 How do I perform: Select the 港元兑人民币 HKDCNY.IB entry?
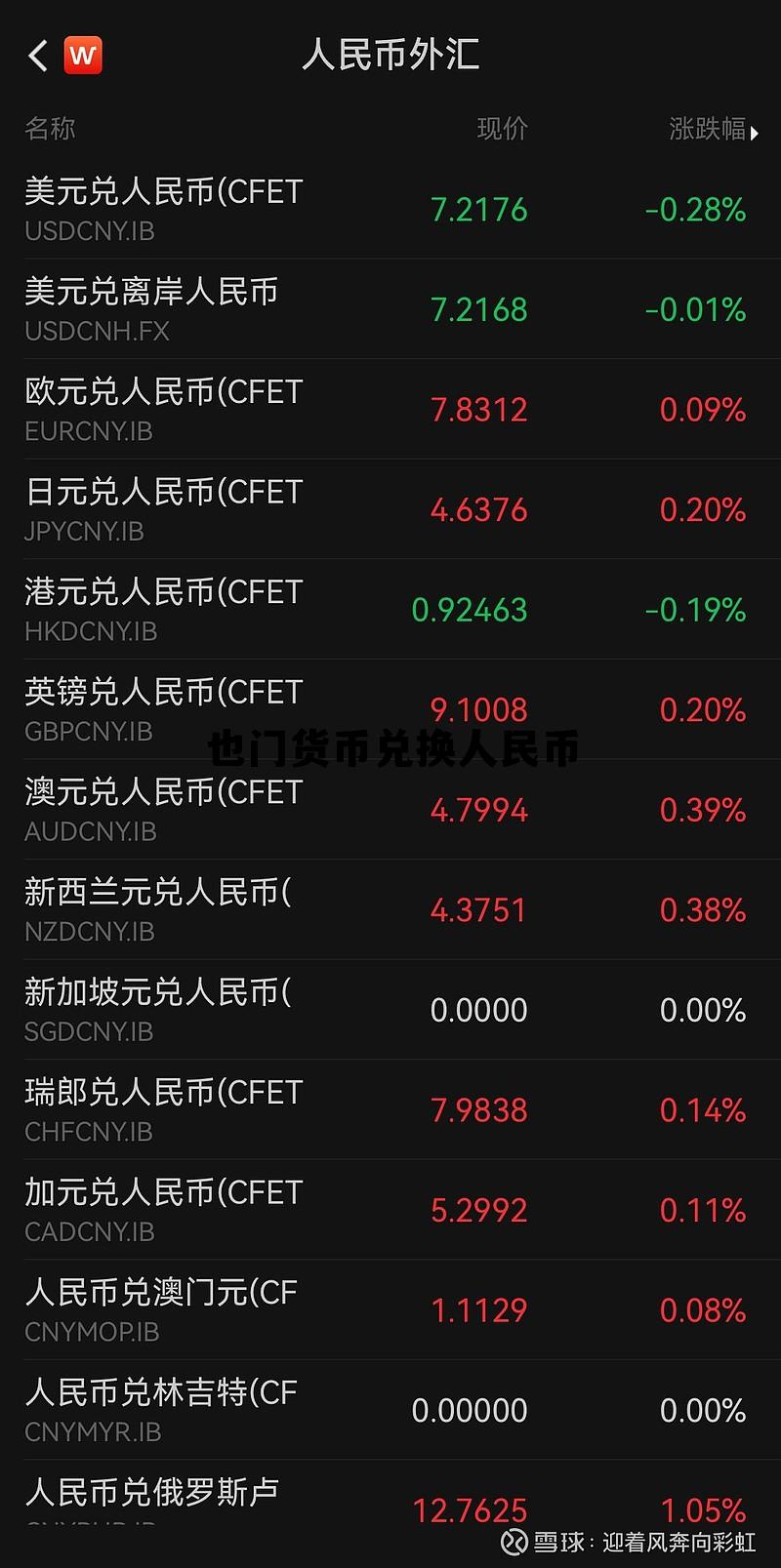click(x=390, y=610)
